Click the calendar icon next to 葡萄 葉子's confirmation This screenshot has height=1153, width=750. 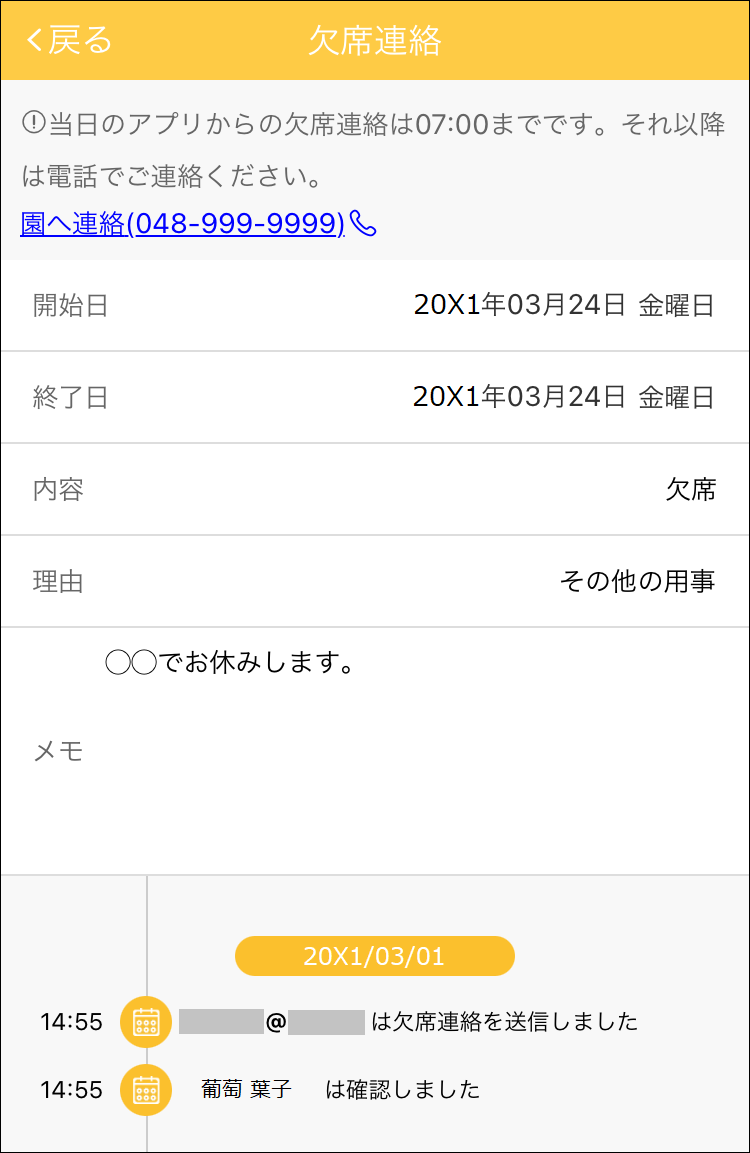pyautogui.click(x=146, y=1090)
